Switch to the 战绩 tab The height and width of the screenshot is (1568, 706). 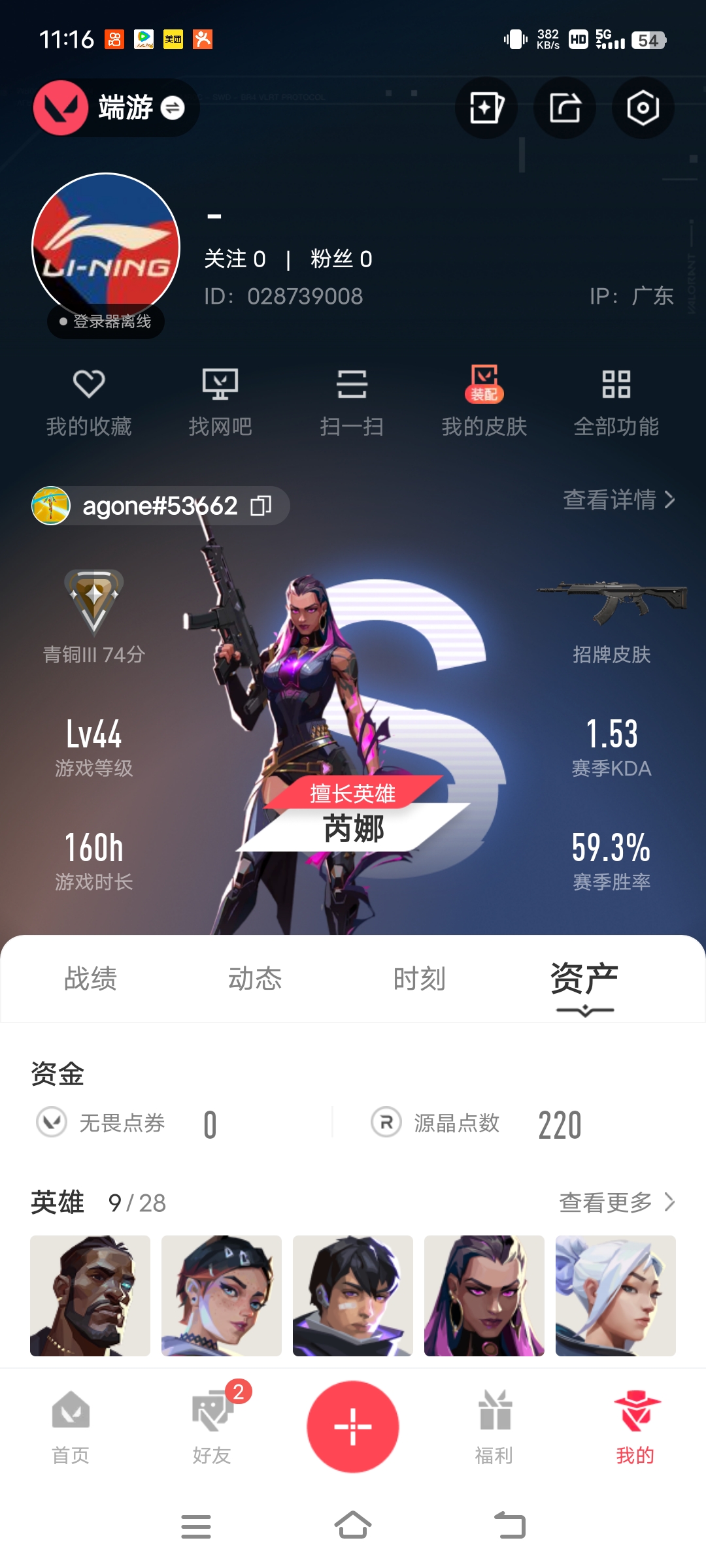click(90, 979)
